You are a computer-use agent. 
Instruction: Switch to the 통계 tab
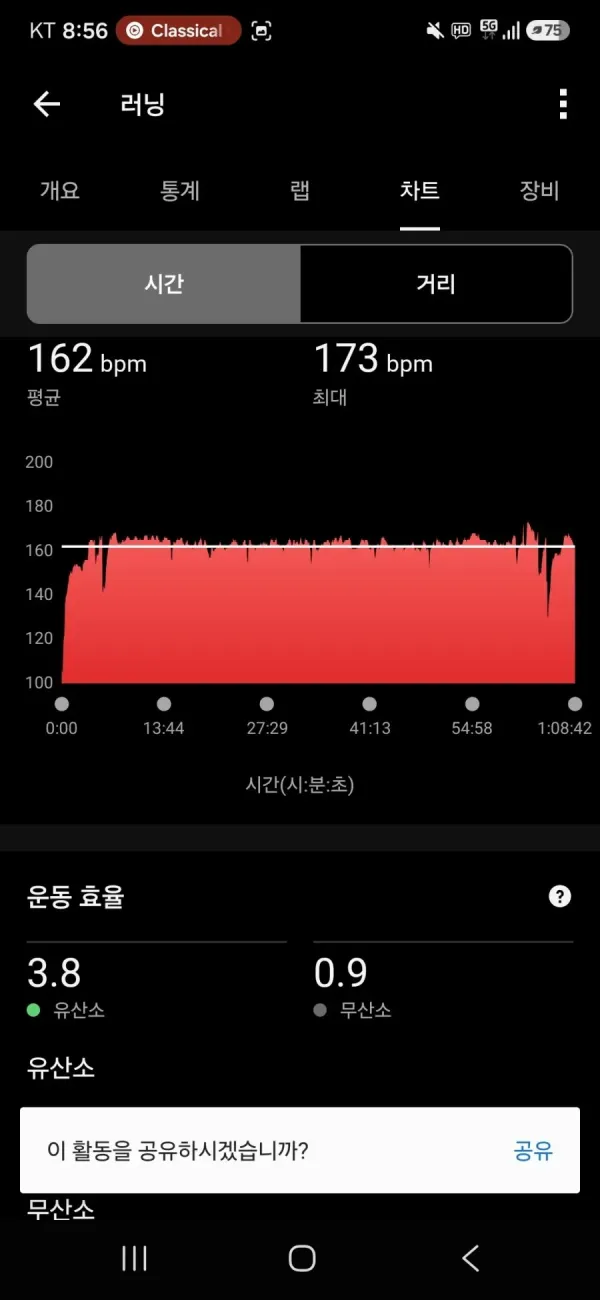180,190
